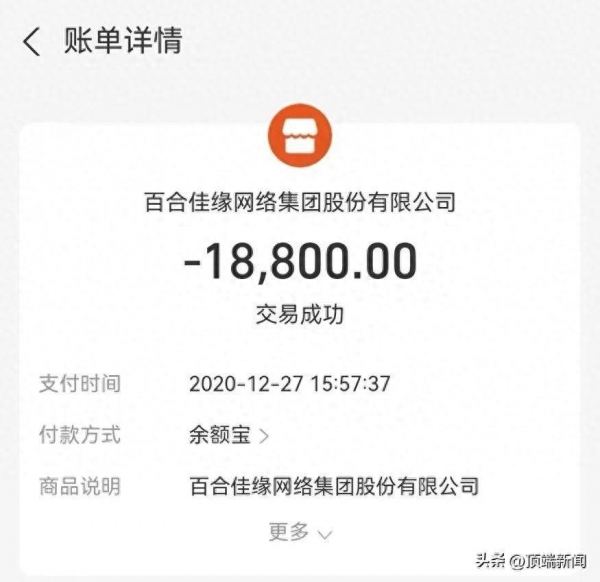600x582 pixels.
Task: Expand 更多 for more bill details
Action: coord(299,532)
